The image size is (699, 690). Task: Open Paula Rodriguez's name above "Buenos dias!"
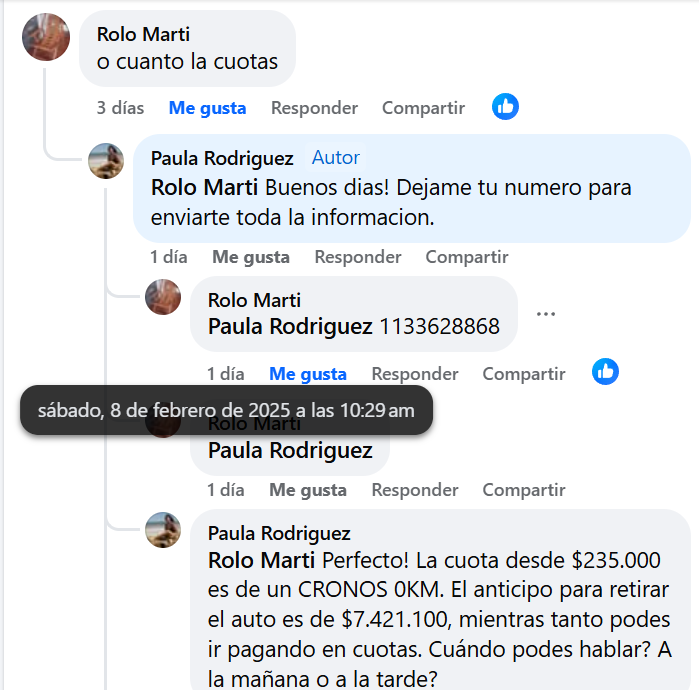[222, 158]
